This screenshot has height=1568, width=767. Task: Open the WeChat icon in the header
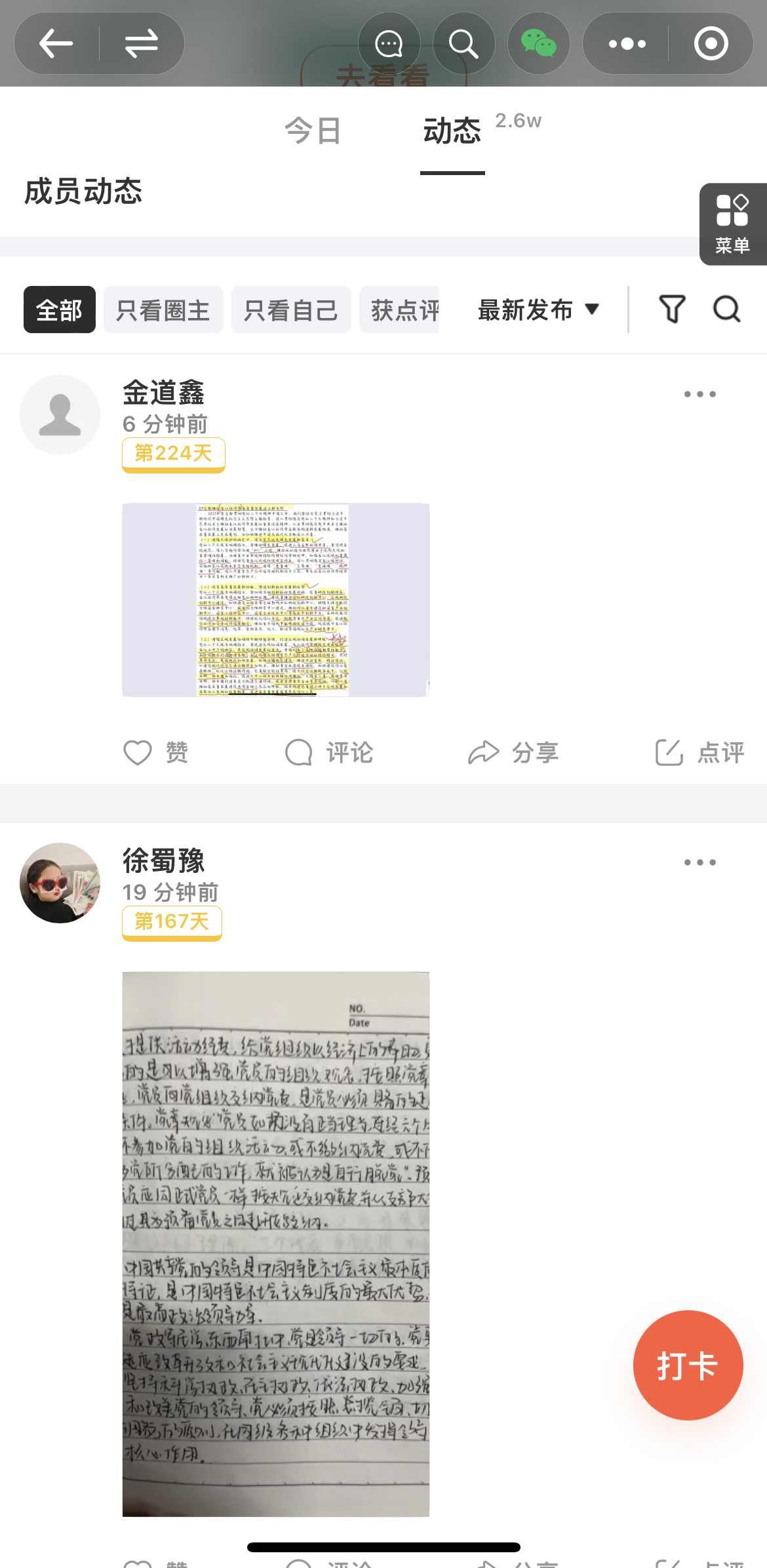pos(538,44)
